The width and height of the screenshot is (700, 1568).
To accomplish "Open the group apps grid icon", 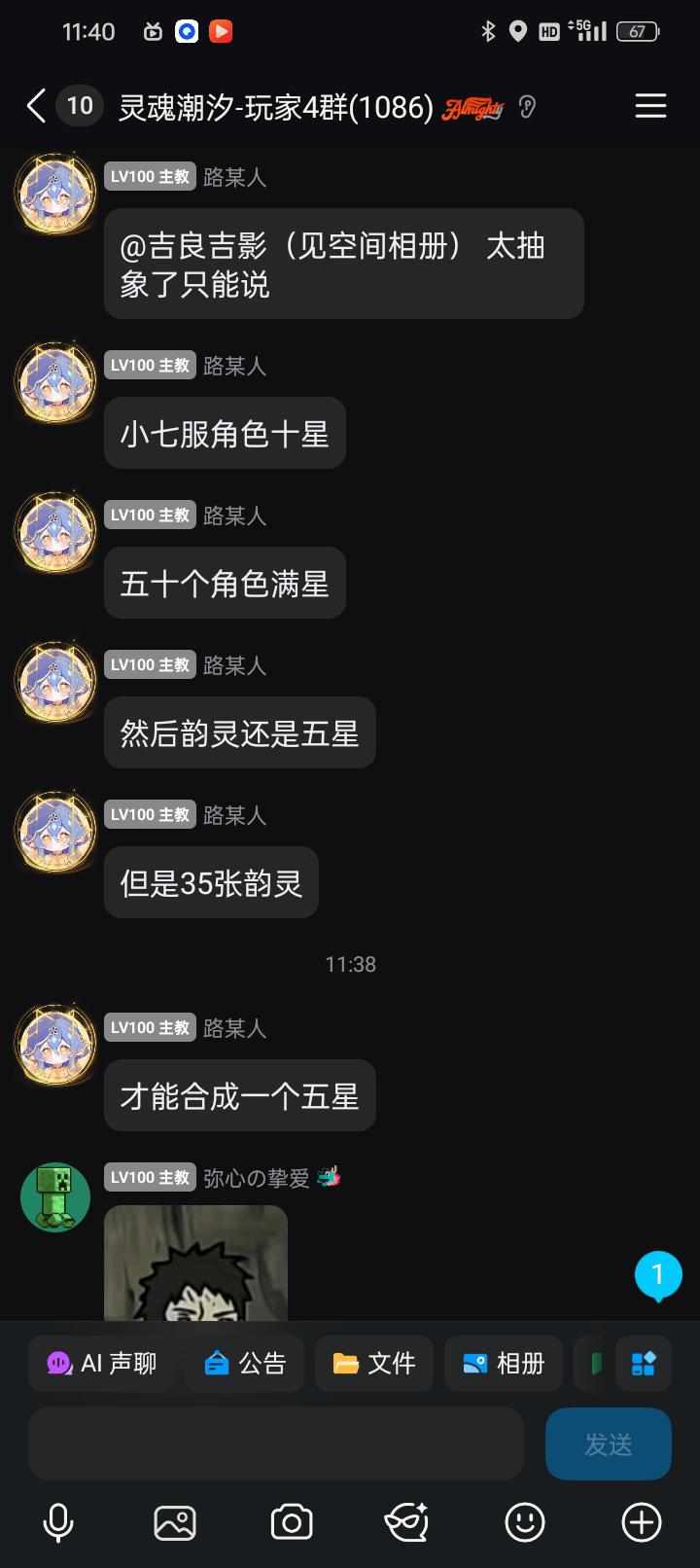I will 644,1364.
